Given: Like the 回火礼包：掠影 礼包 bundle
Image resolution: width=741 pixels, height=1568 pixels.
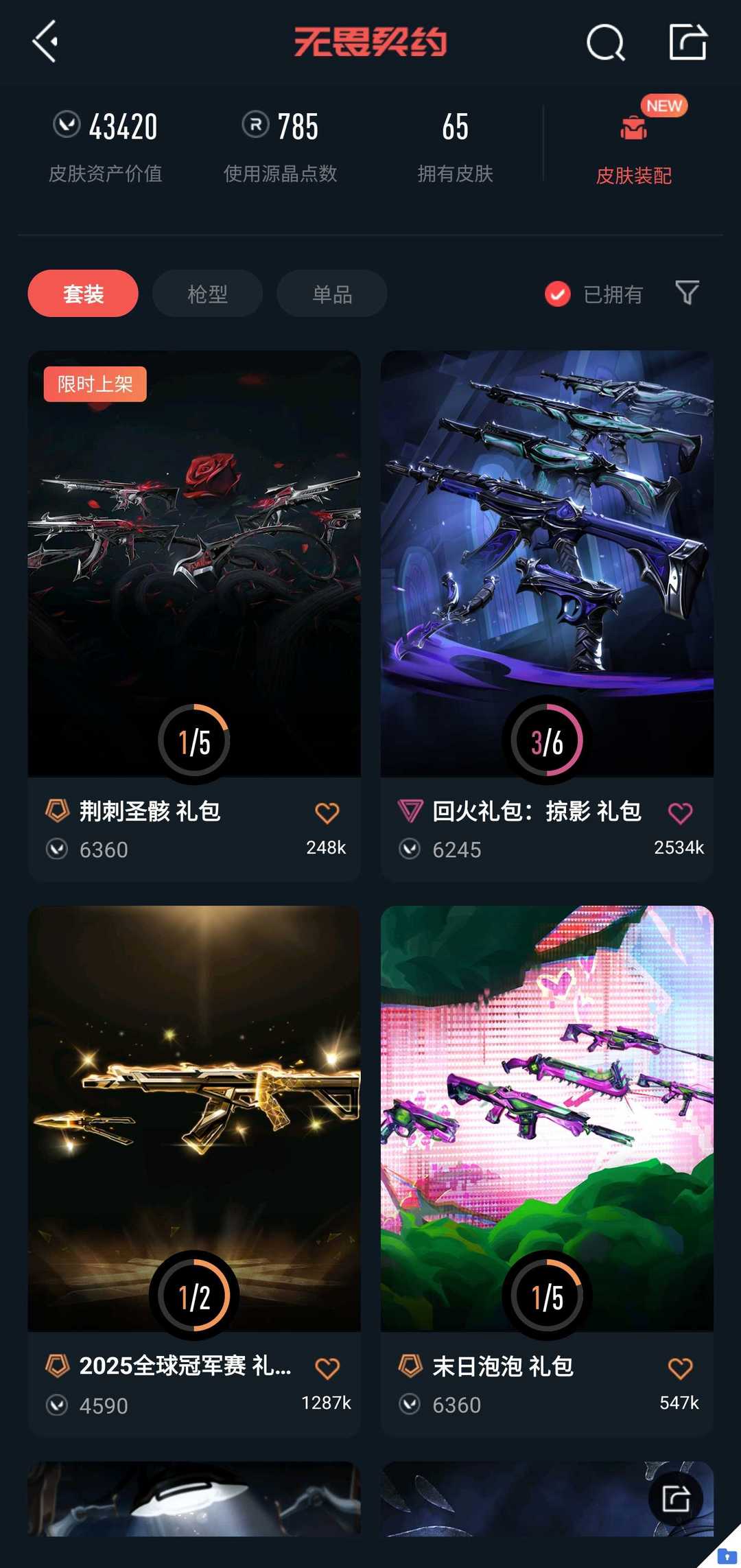Looking at the screenshot, I should [x=680, y=813].
